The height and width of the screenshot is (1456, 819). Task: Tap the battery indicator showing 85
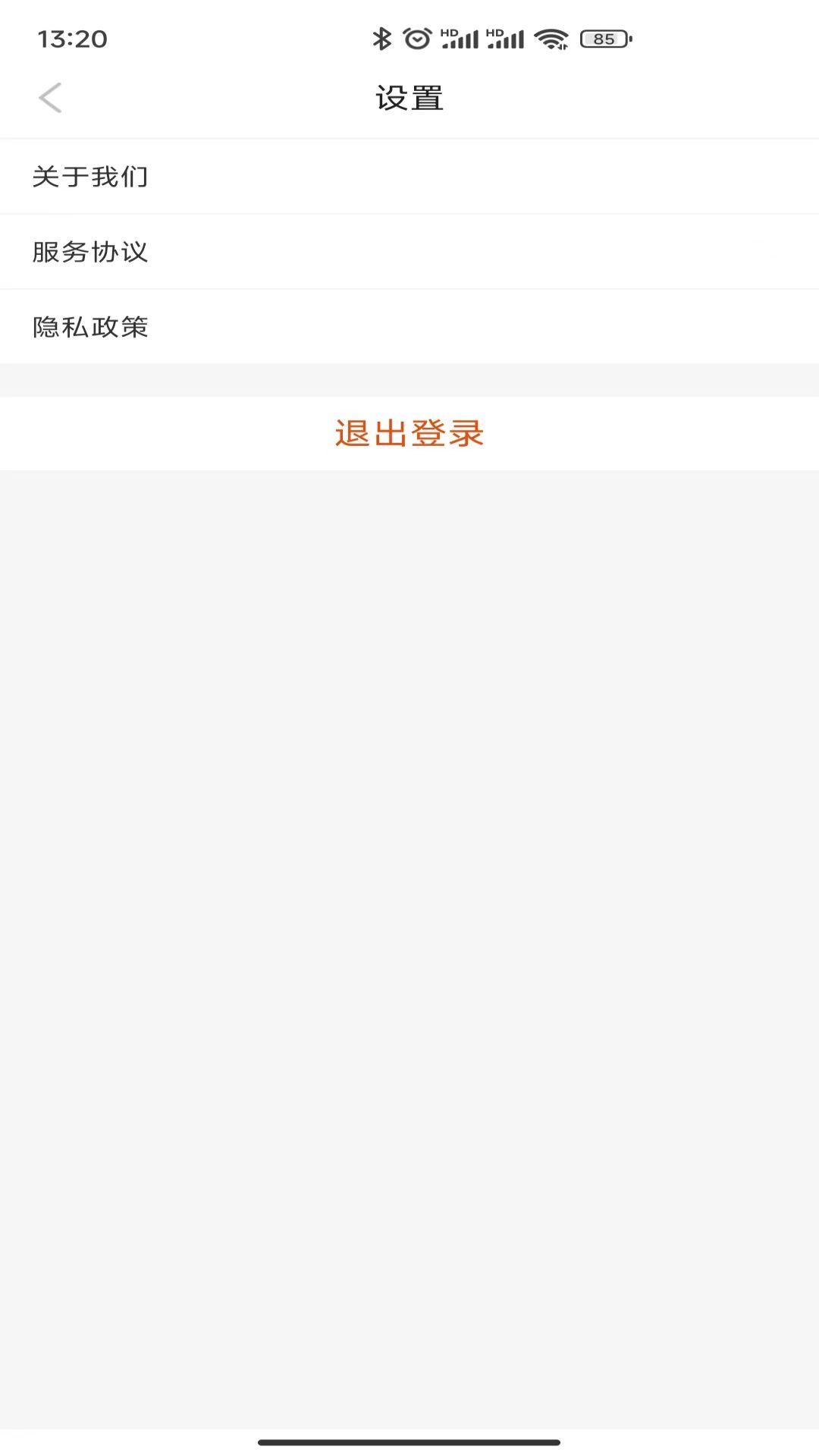pyautogui.click(x=603, y=39)
